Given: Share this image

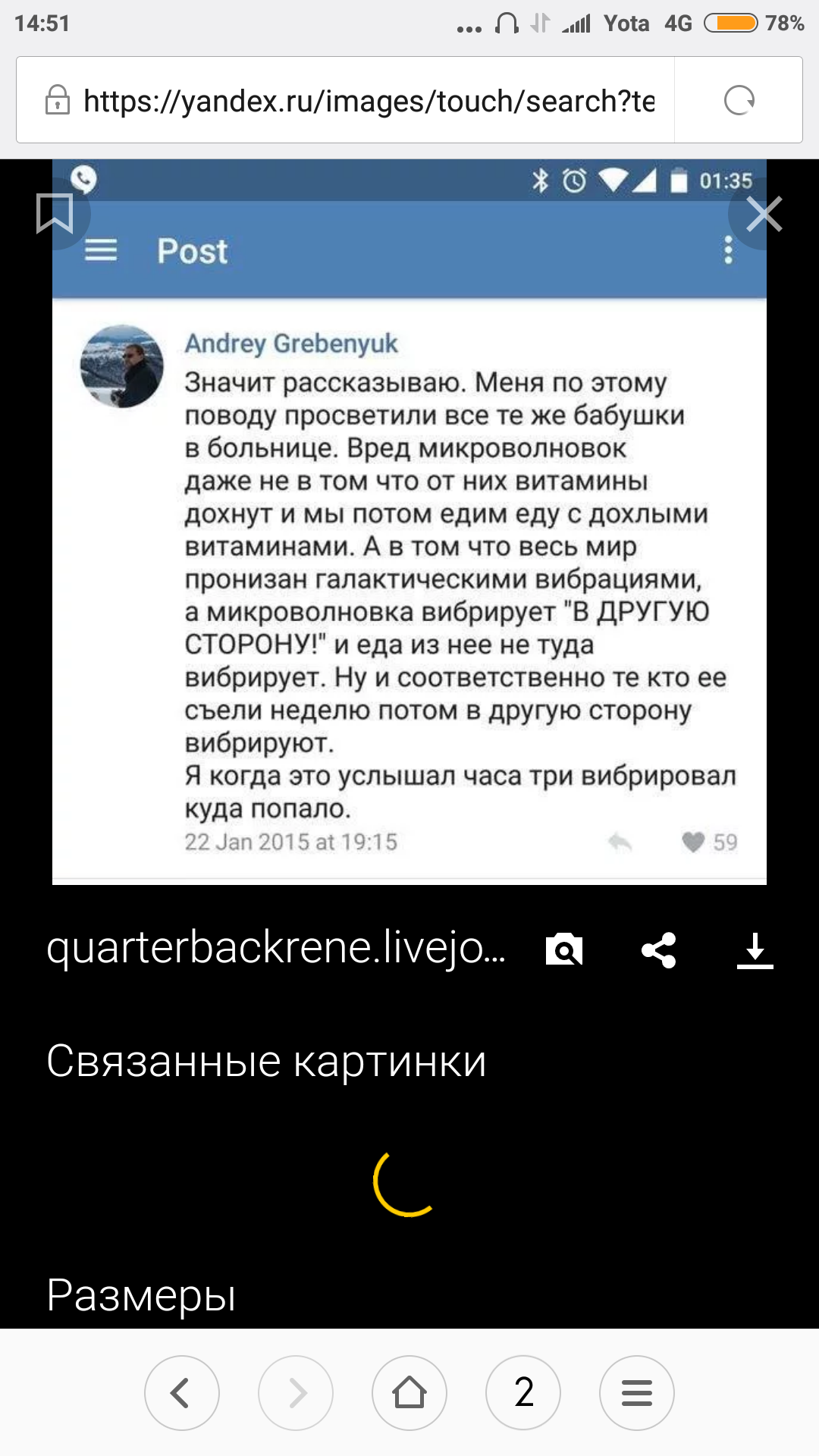Looking at the screenshot, I should pos(658,949).
